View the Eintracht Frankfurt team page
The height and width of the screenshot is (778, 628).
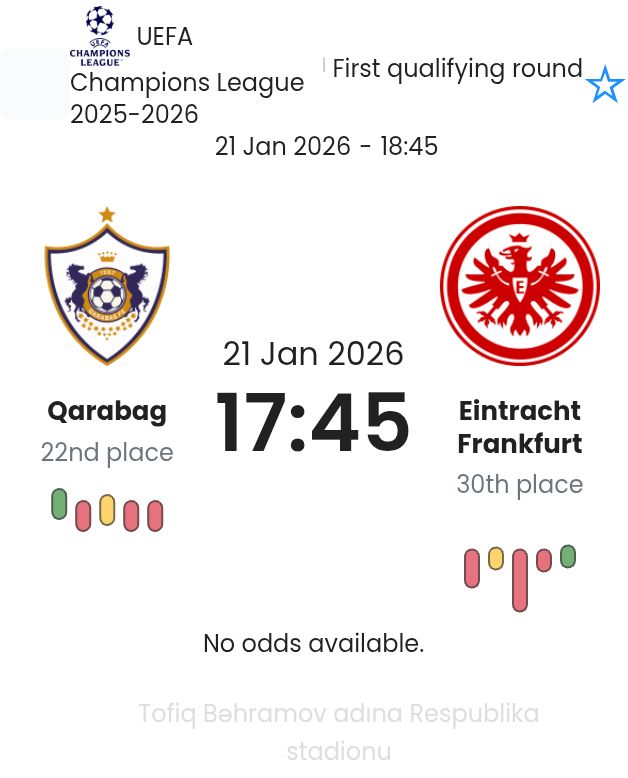coord(519,426)
